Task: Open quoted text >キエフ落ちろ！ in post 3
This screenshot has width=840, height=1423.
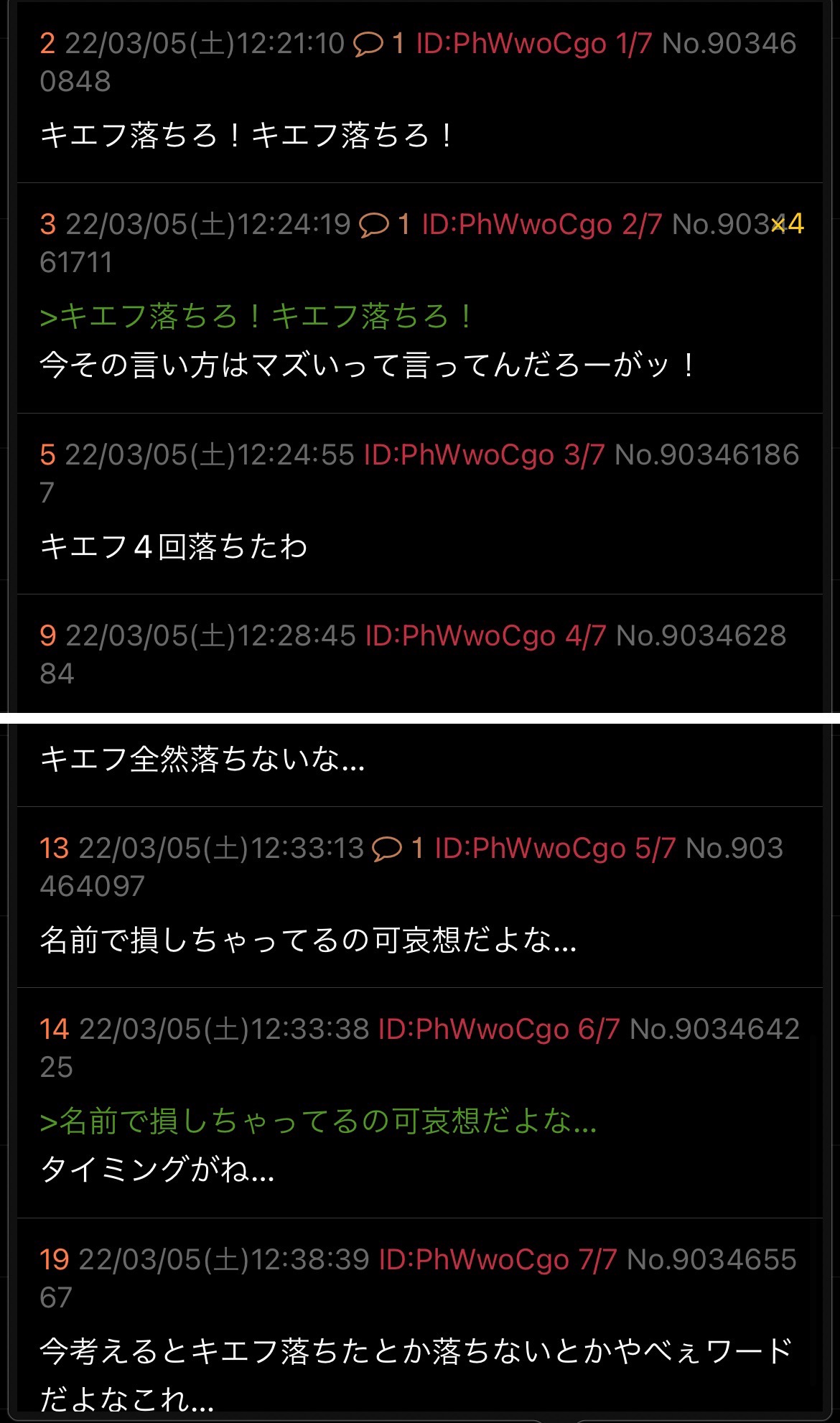Action: (256, 316)
